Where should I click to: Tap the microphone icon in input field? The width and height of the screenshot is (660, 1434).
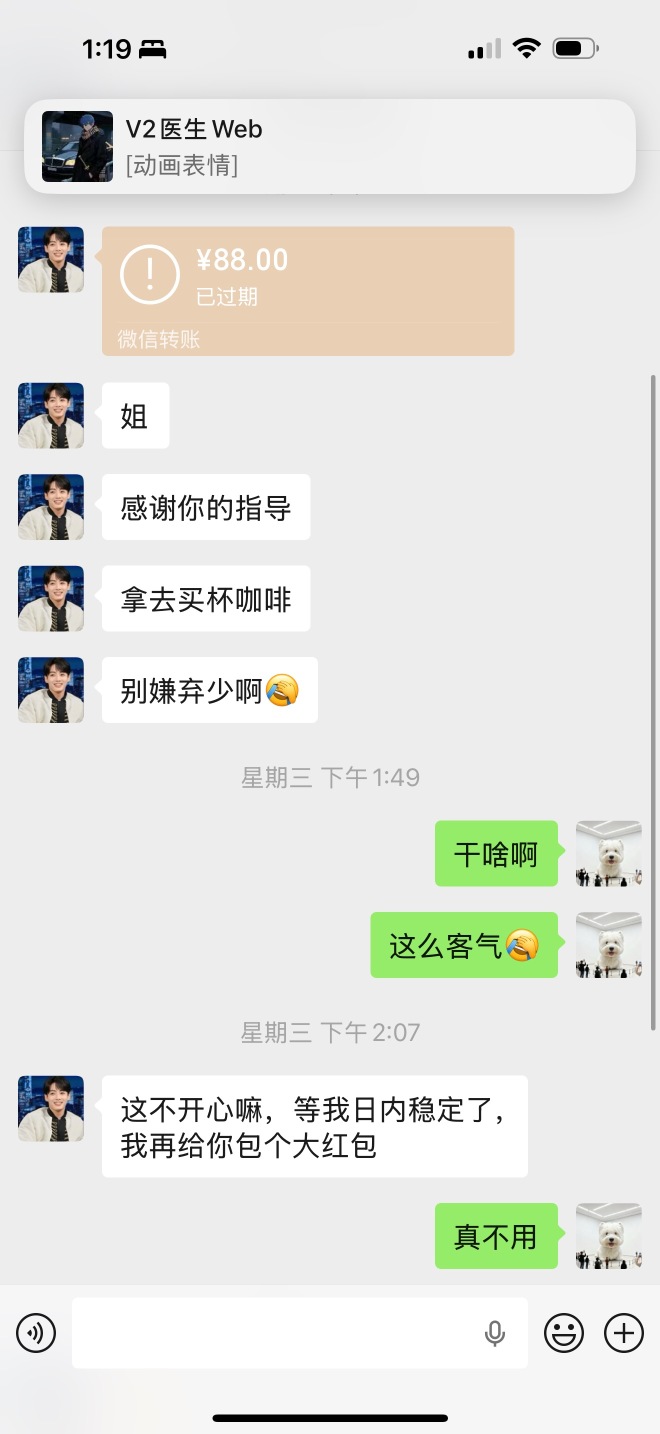tap(494, 1333)
